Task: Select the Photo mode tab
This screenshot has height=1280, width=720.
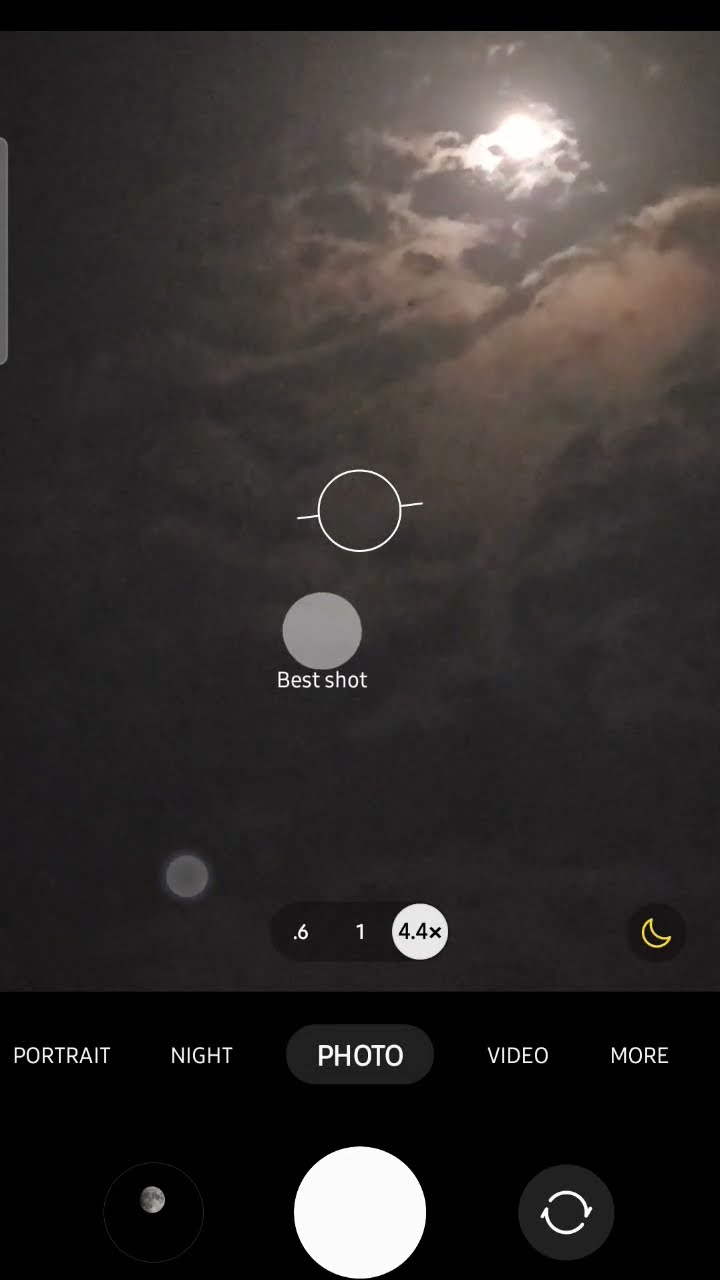Action: (x=360, y=1056)
